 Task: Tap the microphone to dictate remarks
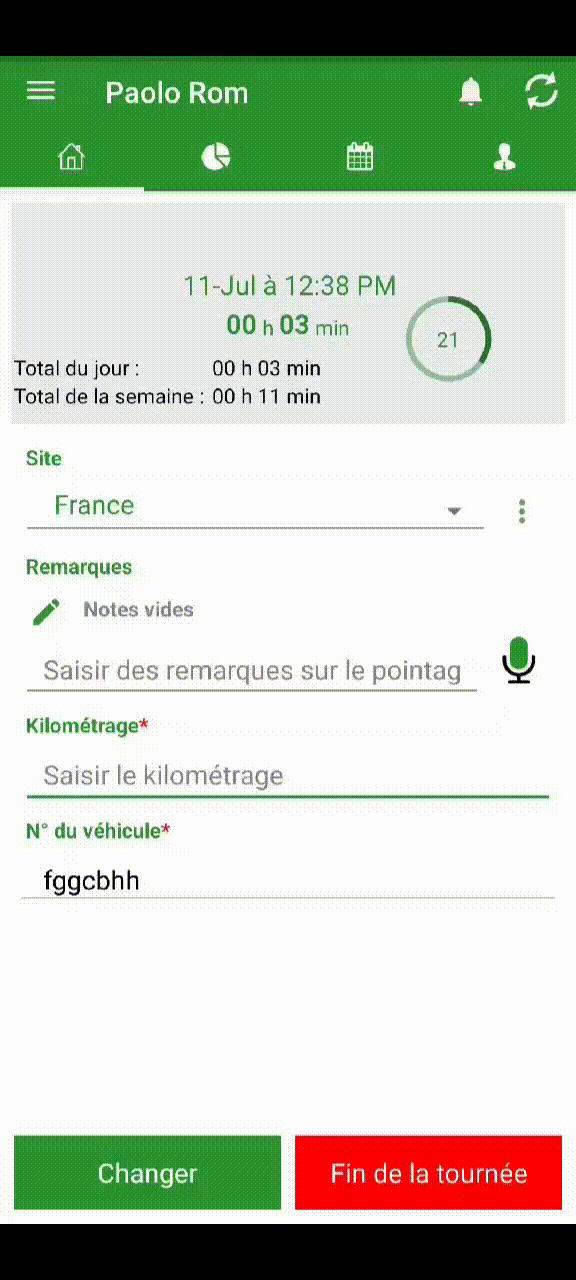pyautogui.click(x=518, y=661)
